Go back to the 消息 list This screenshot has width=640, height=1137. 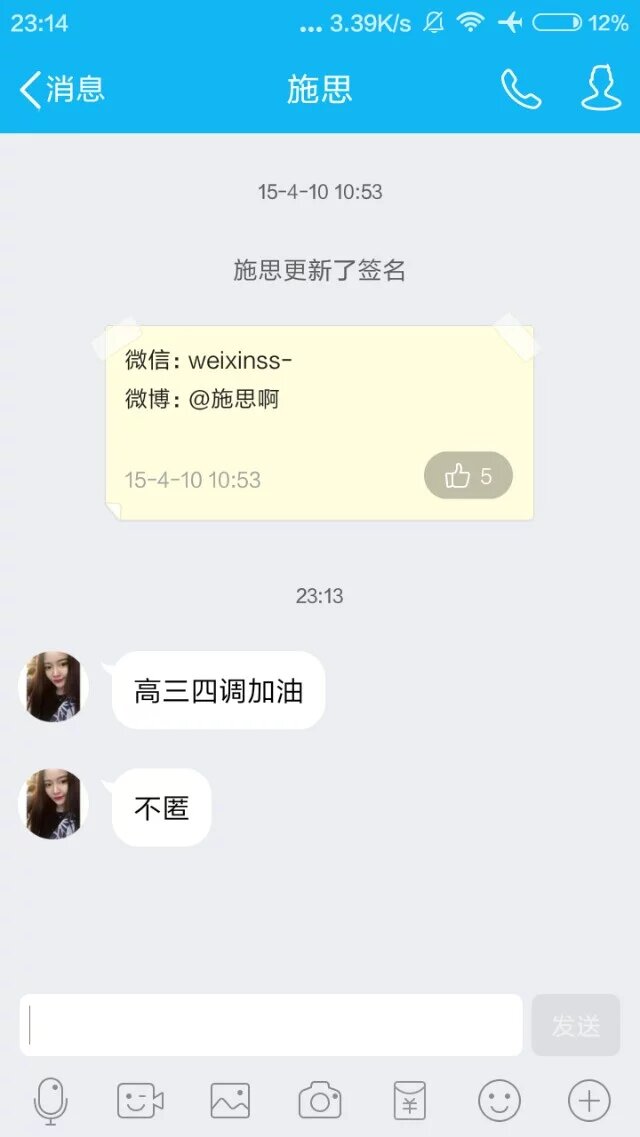tap(60, 90)
